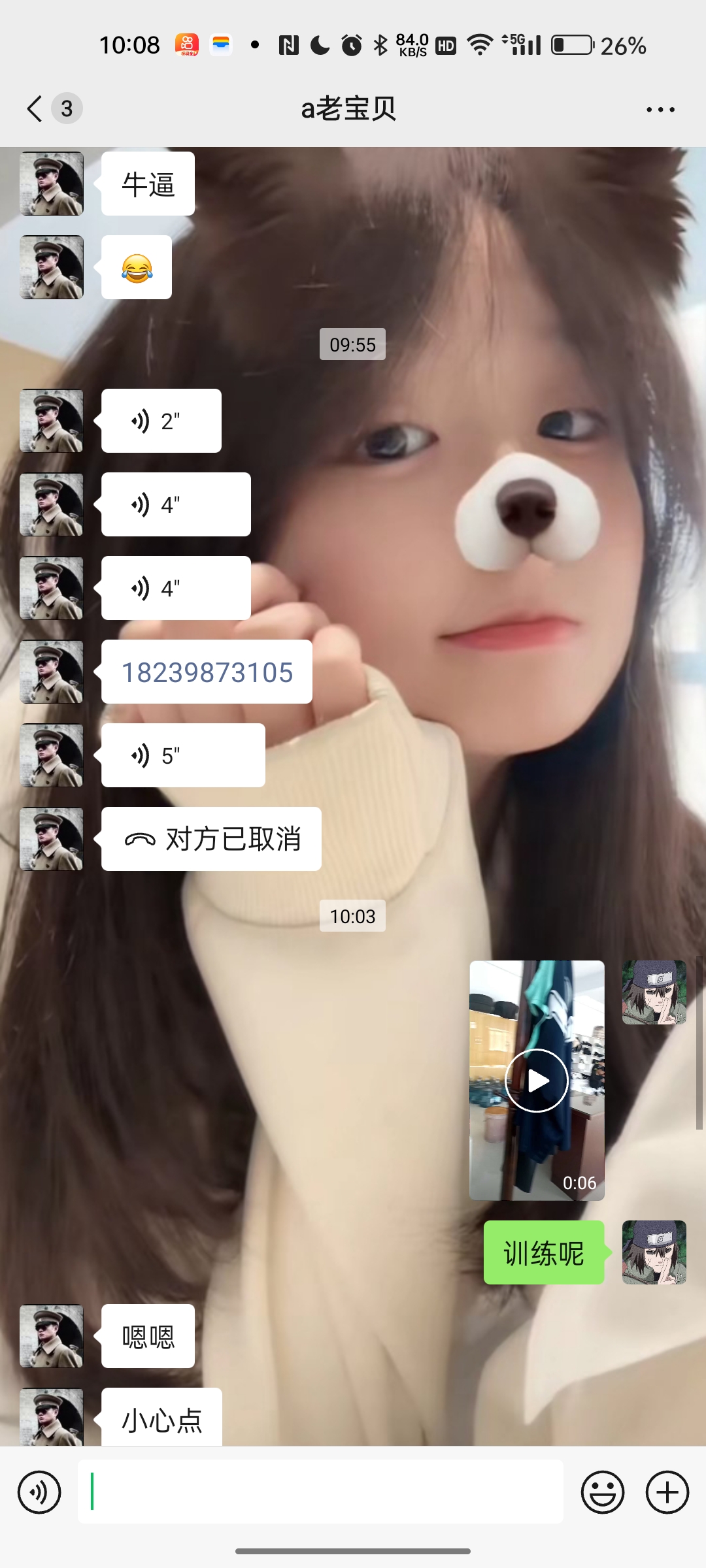Screen dimensions: 706x1568
Task: Focus the message text input field
Action: [320, 1492]
